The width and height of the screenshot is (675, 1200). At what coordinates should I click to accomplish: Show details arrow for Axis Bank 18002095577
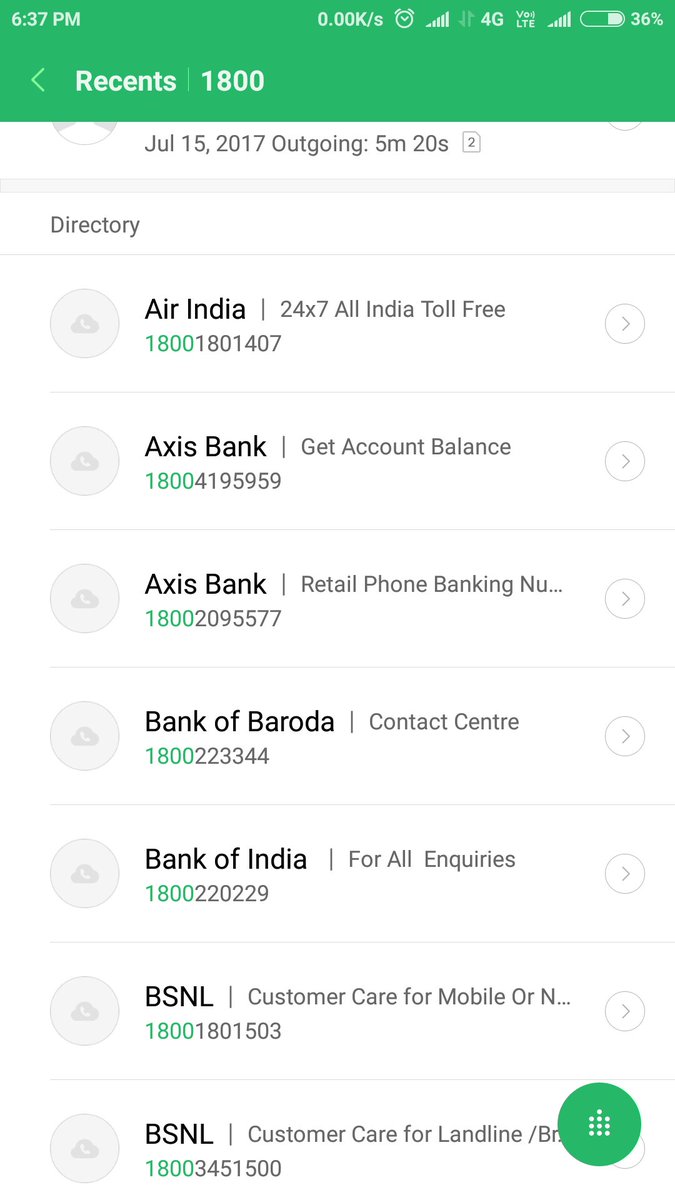[625, 599]
